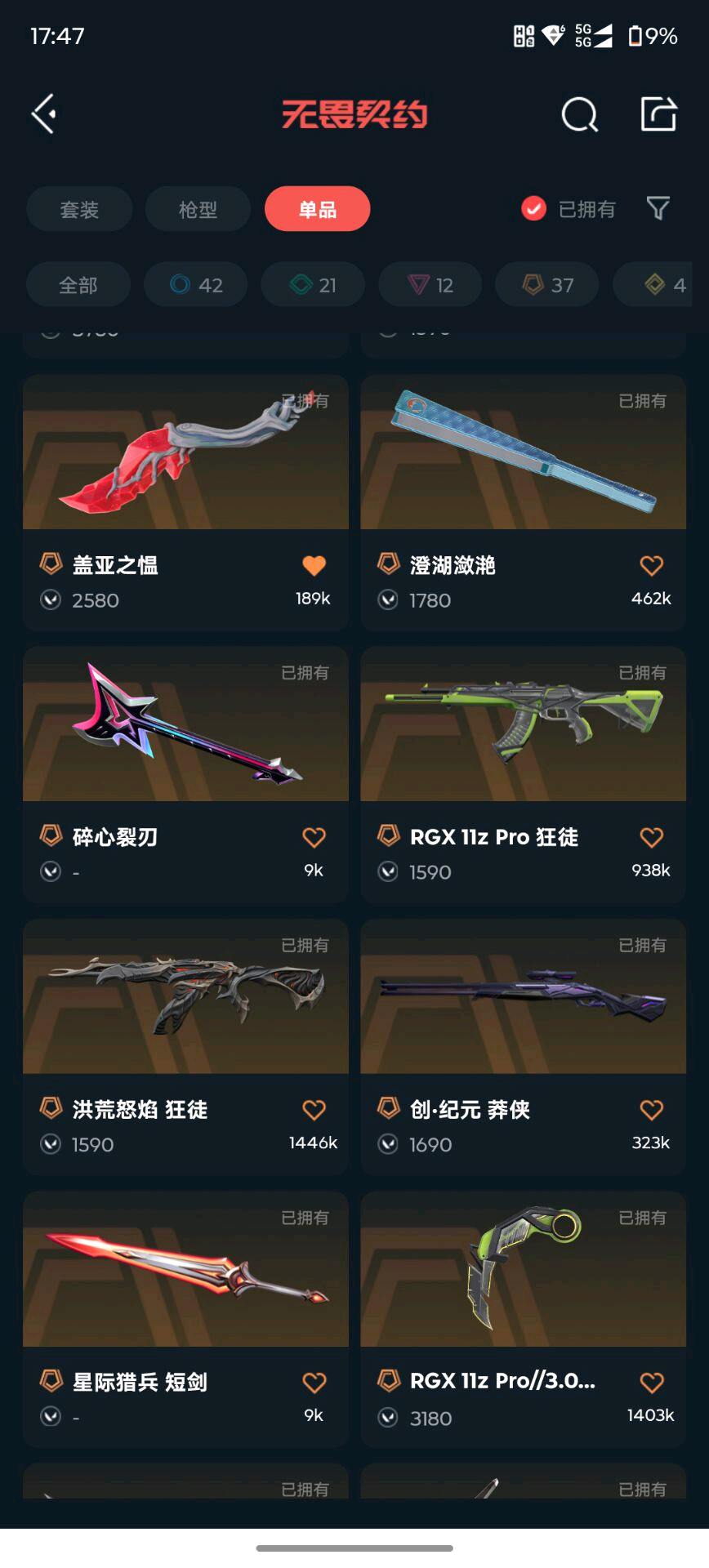This screenshot has width=709, height=1568.
Task: Like the 星际猎兵 短剑 skin
Action: pyautogui.click(x=314, y=1382)
